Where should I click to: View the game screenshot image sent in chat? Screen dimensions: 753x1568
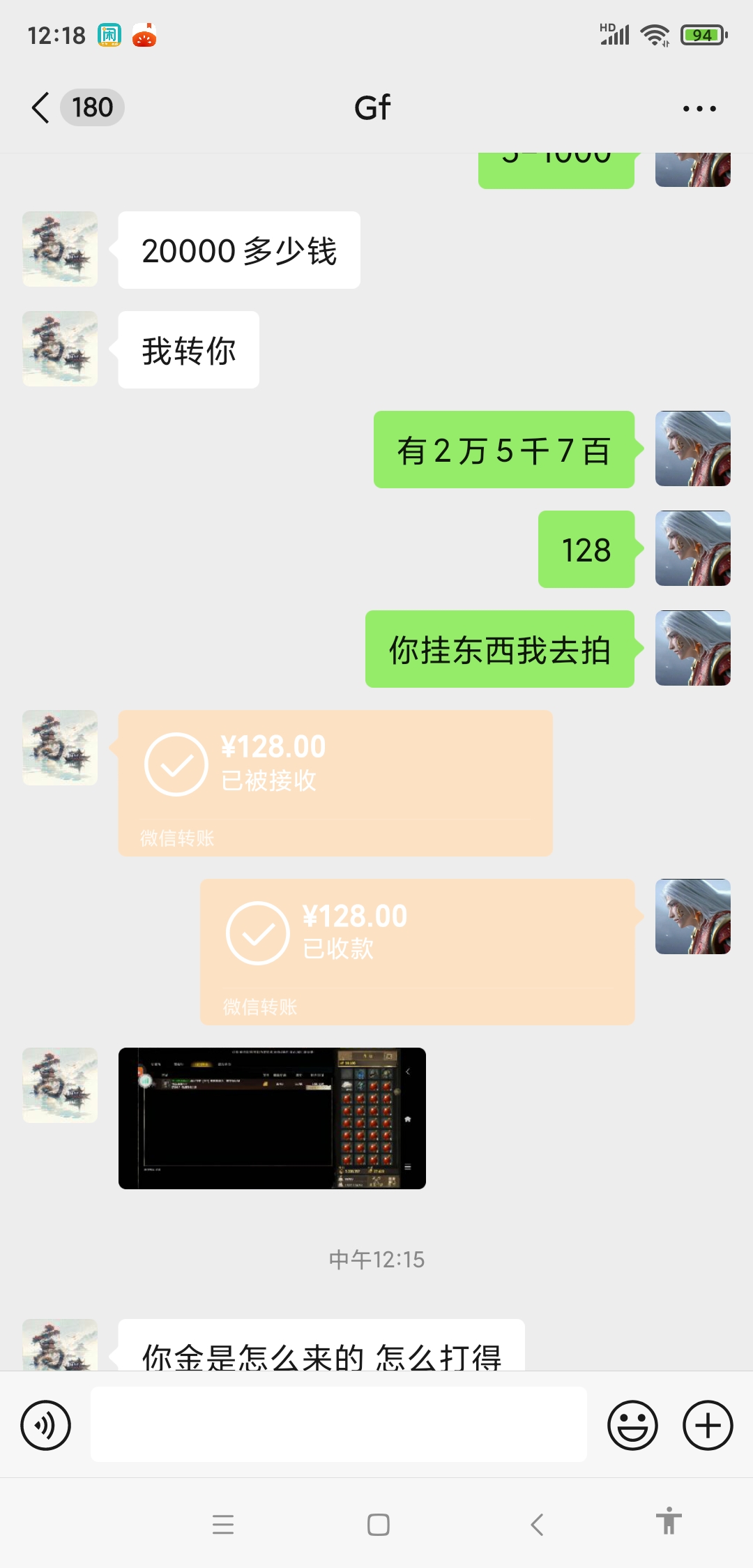(272, 1118)
